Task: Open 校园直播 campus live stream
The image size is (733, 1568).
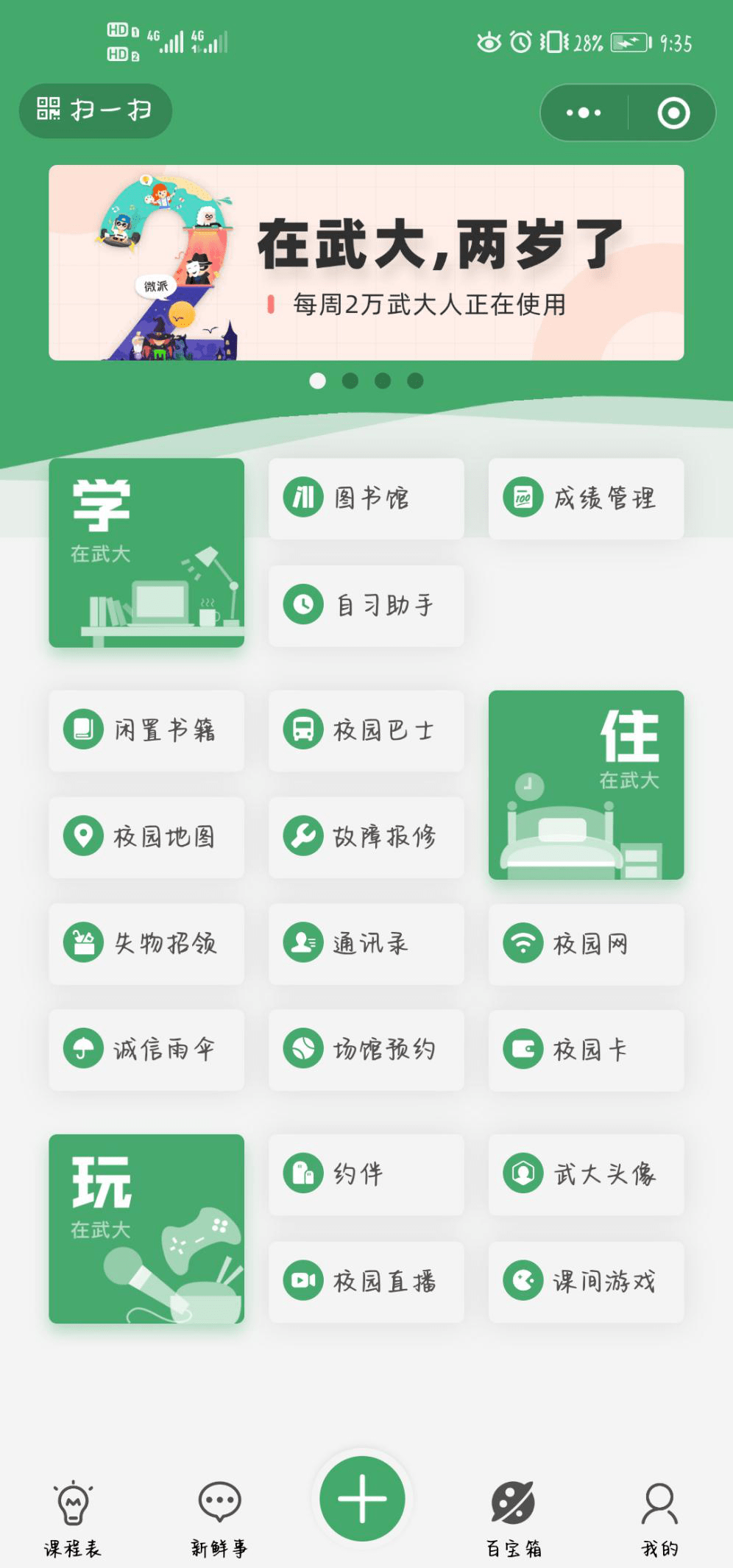Action: pyautogui.click(x=366, y=1282)
